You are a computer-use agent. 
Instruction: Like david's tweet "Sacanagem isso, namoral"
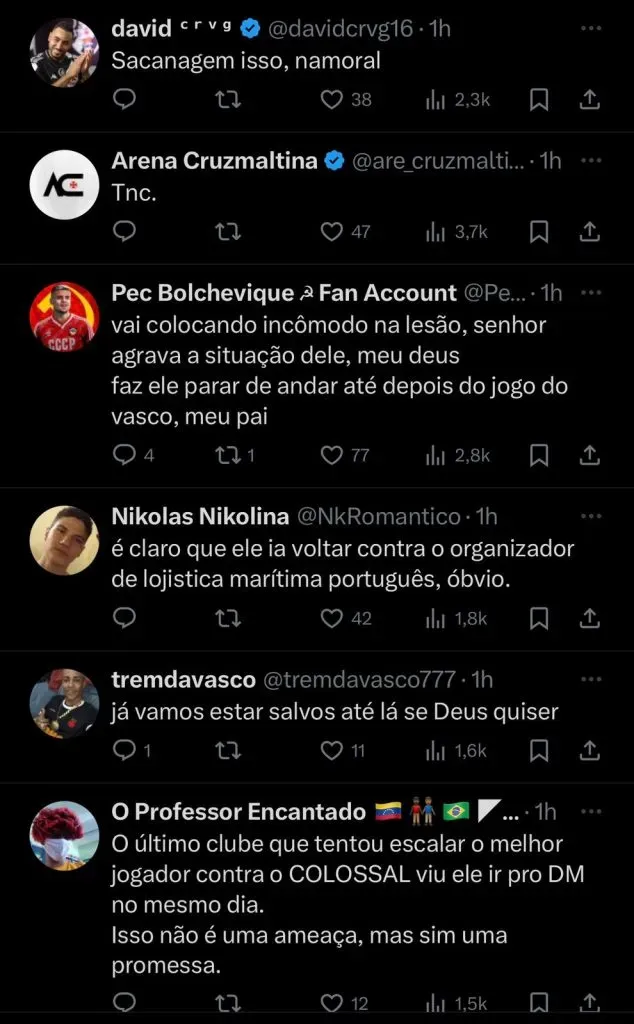coord(332,99)
